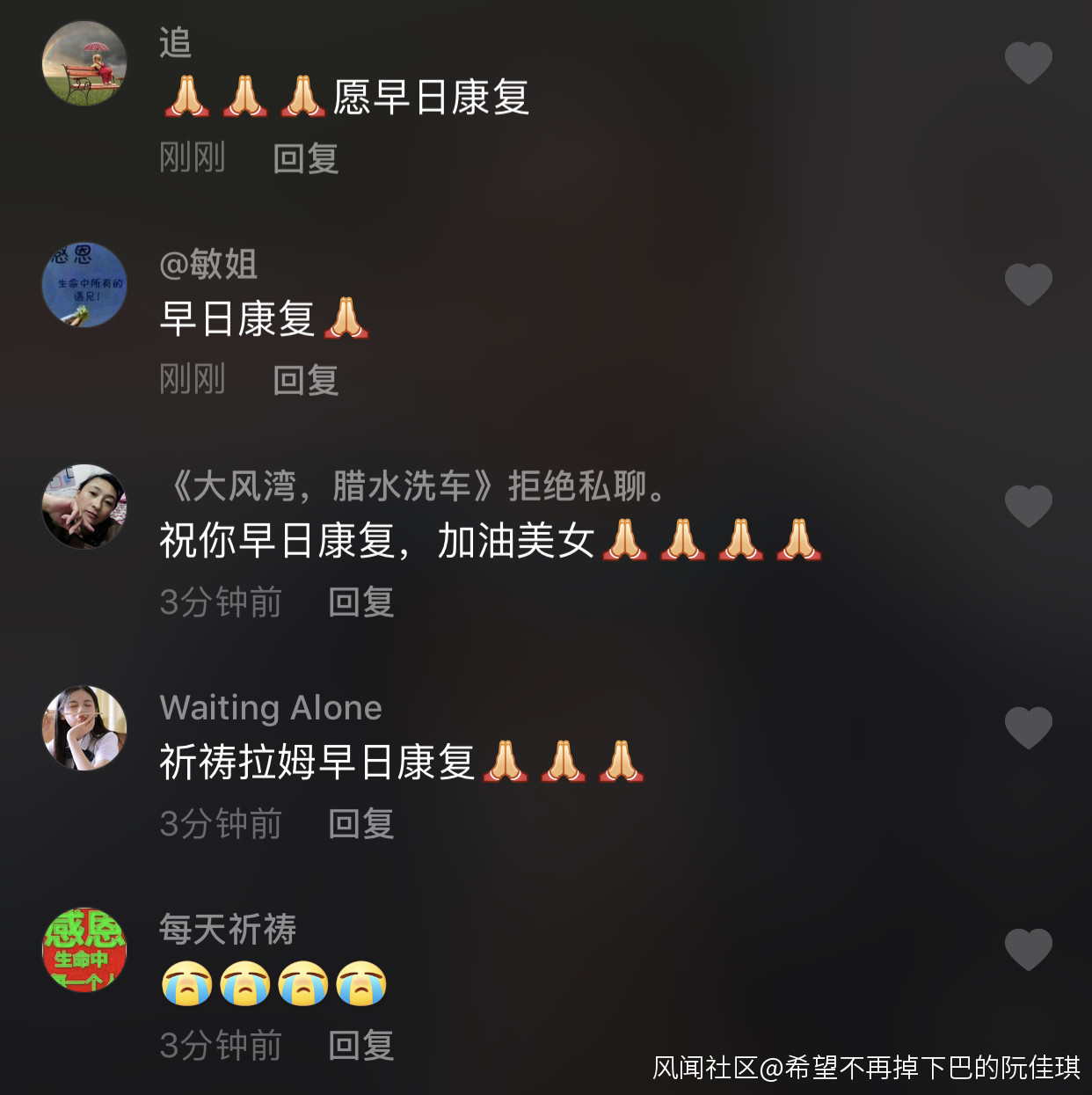This screenshot has width=1092, height=1095.
Task: Like Waiting Alone's comment
Action: click(x=1028, y=728)
